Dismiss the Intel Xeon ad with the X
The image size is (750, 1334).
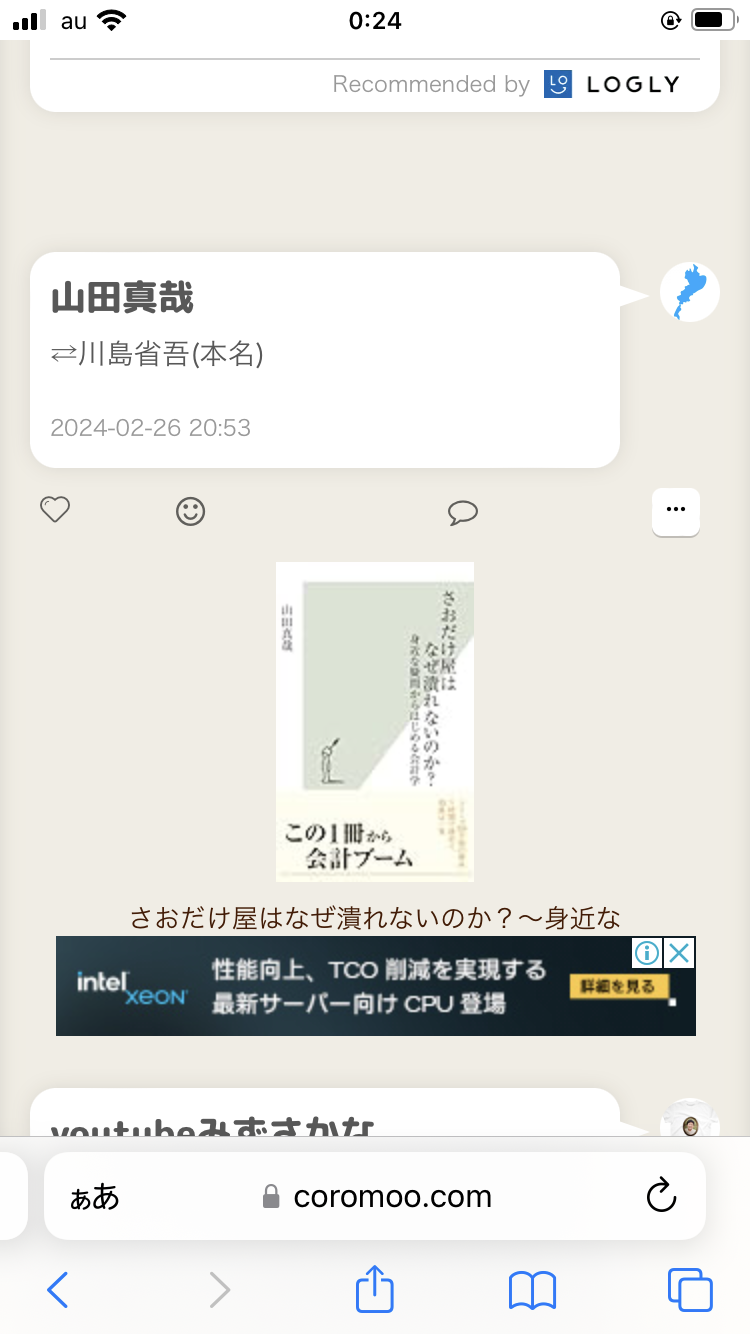[680, 953]
